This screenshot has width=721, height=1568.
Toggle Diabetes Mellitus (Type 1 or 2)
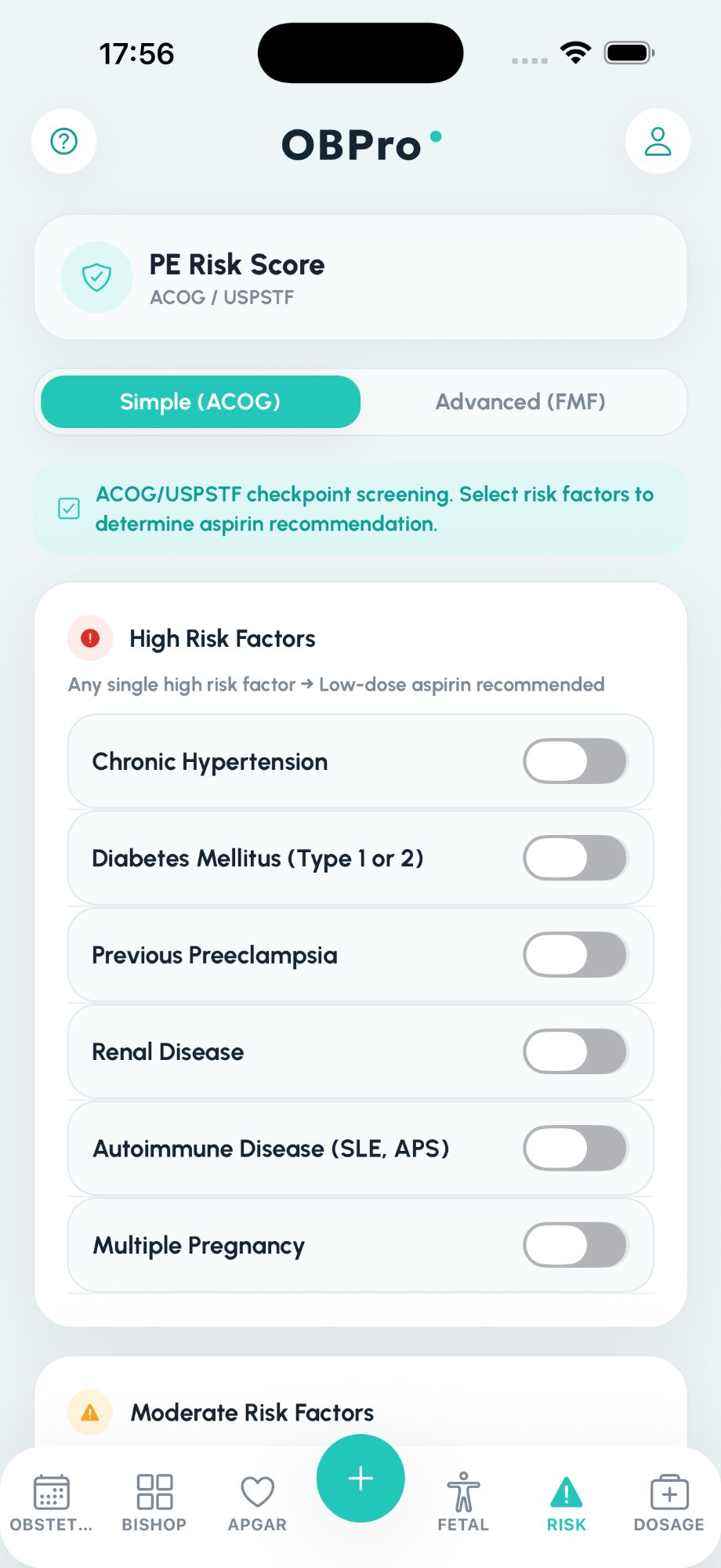click(575, 858)
